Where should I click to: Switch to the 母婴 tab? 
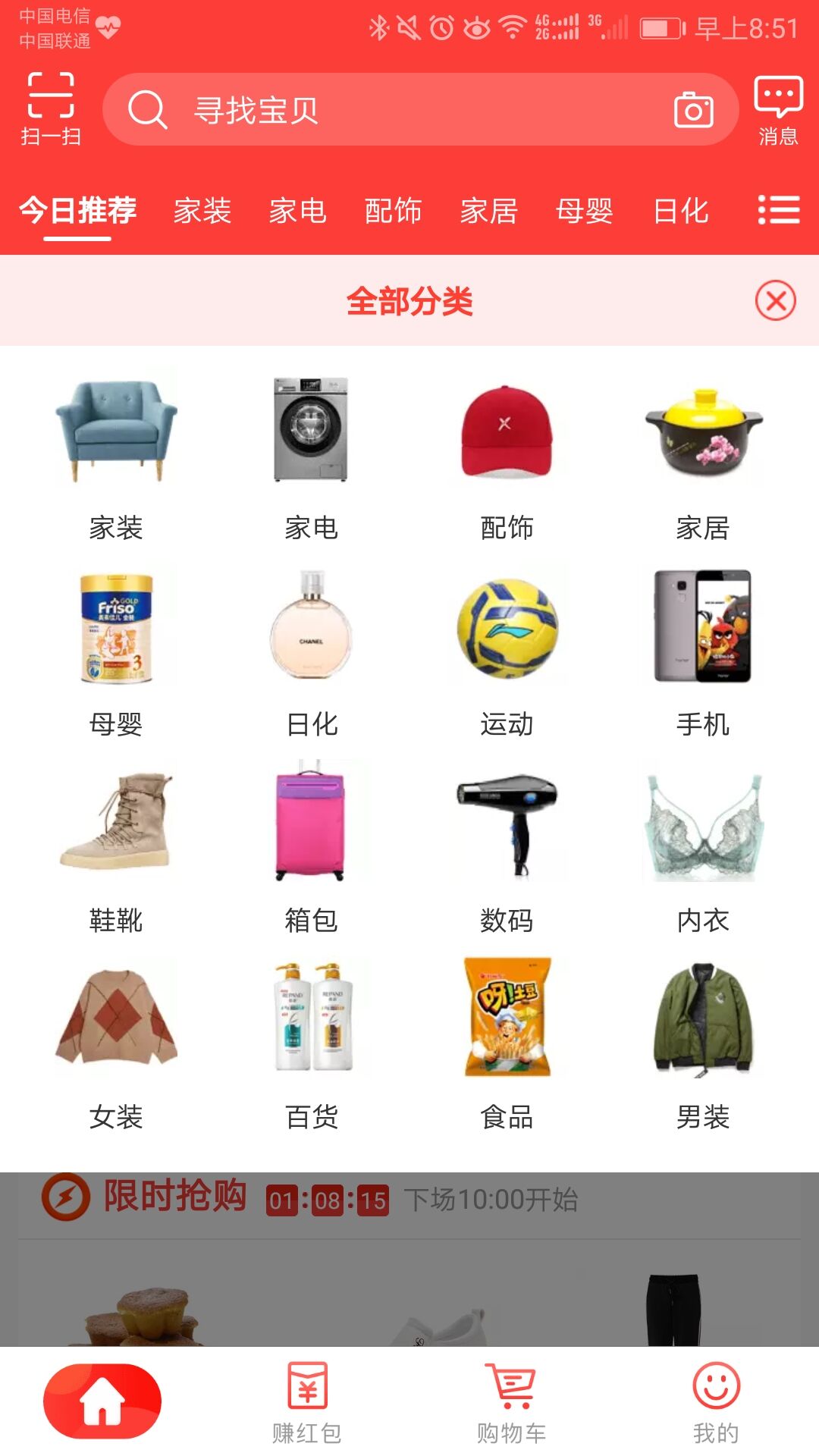click(x=582, y=211)
